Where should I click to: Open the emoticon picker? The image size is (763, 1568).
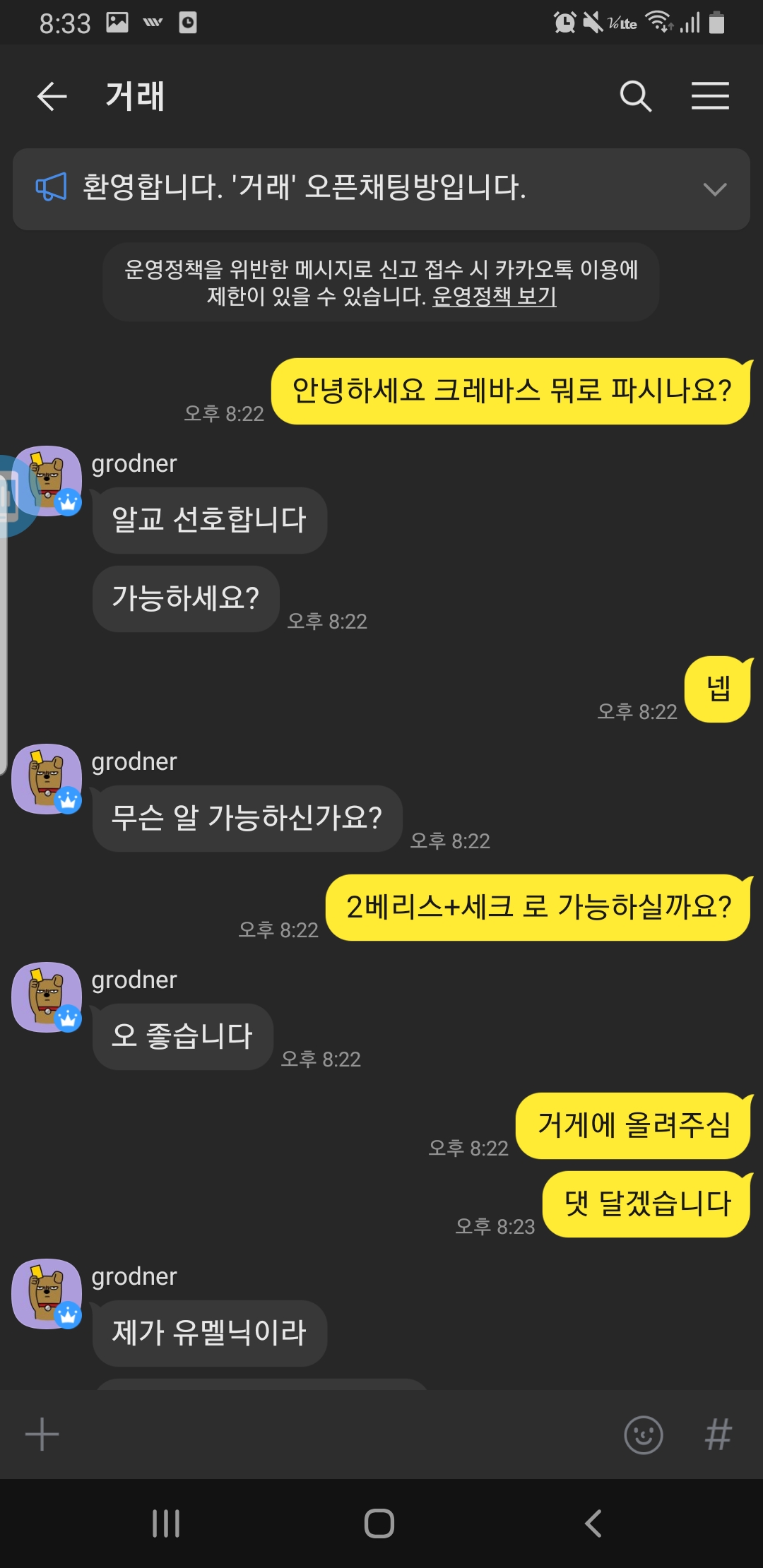coord(643,1435)
